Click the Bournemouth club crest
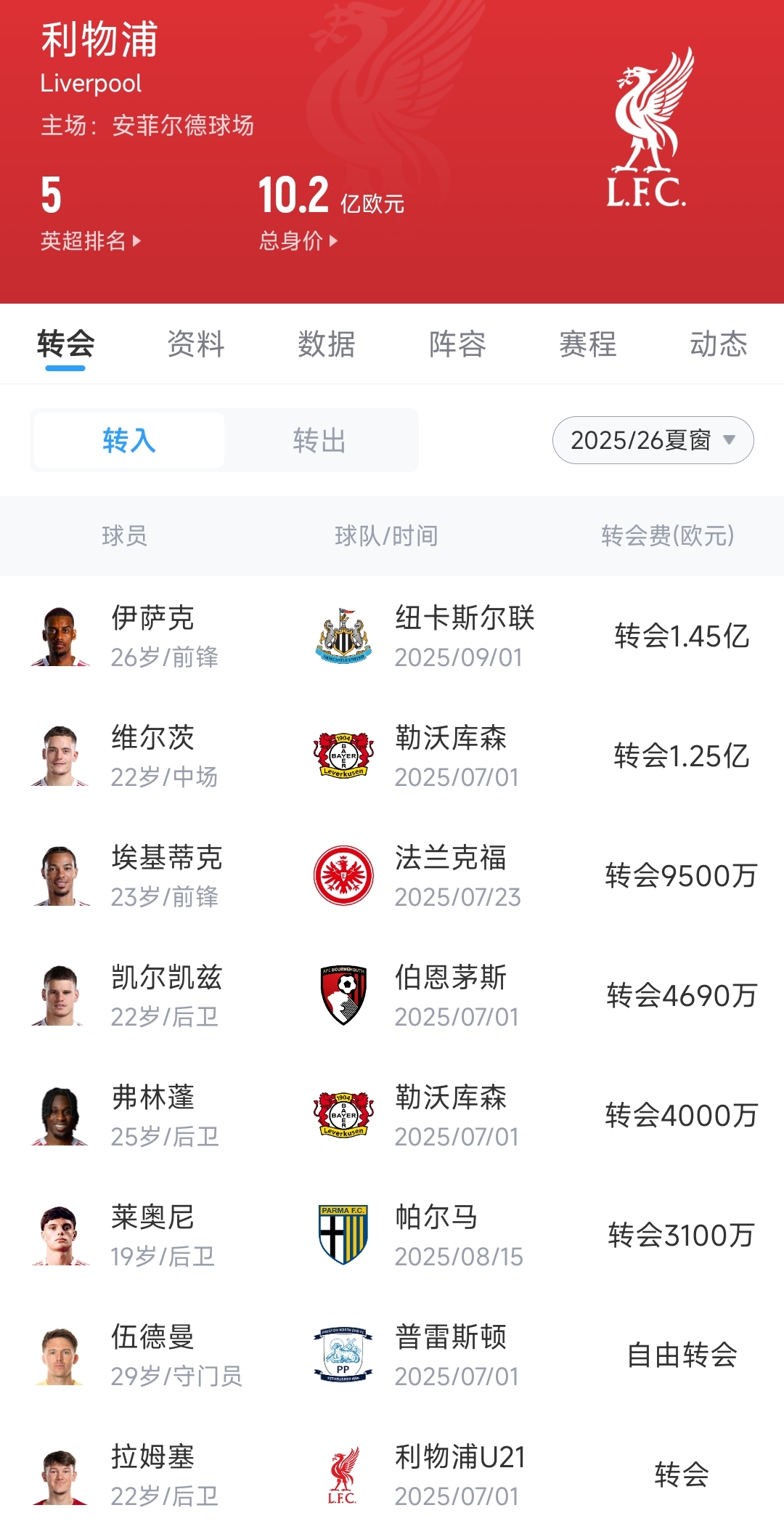 pyautogui.click(x=343, y=994)
